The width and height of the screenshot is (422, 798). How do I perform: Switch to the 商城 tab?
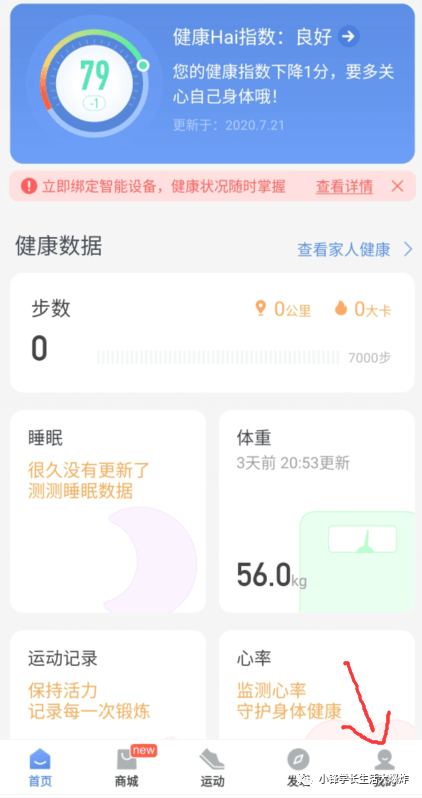[127, 767]
